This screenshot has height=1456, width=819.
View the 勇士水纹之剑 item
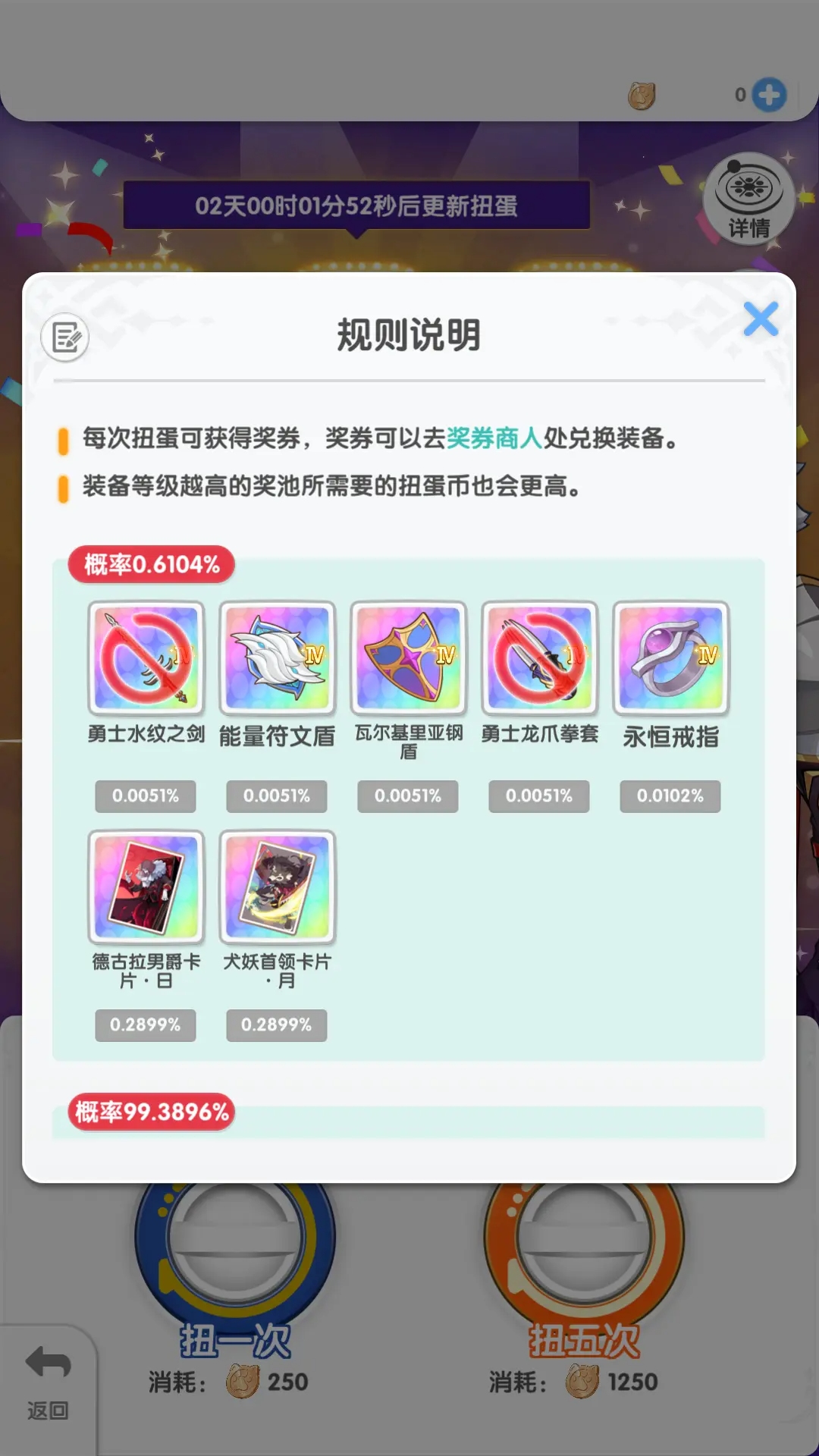146,658
